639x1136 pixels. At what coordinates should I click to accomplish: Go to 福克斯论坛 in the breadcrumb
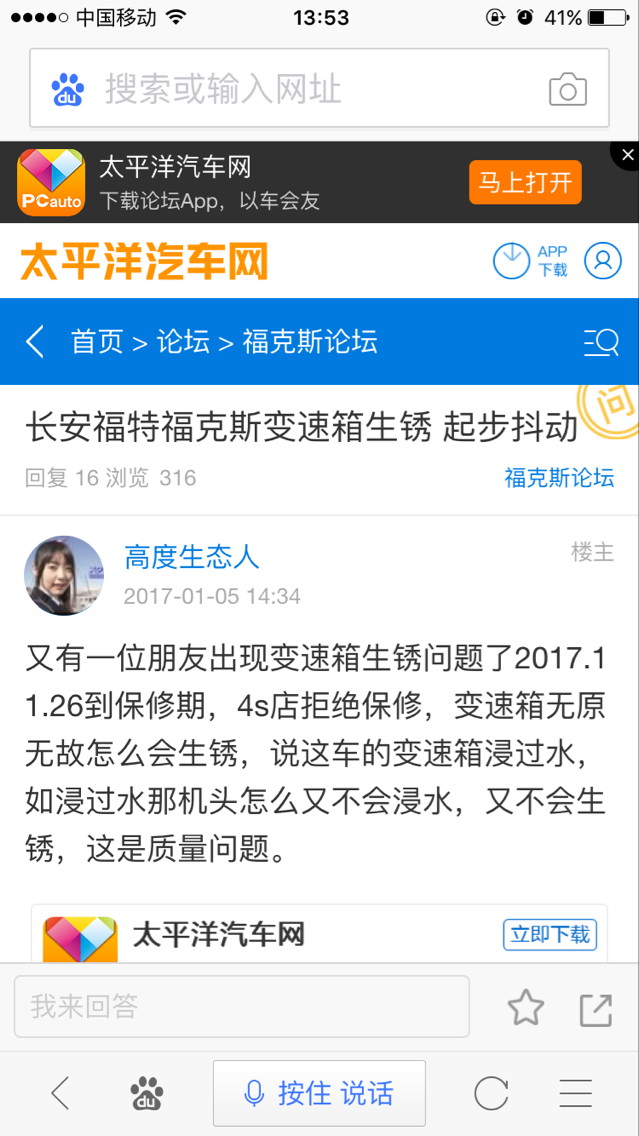coord(310,342)
